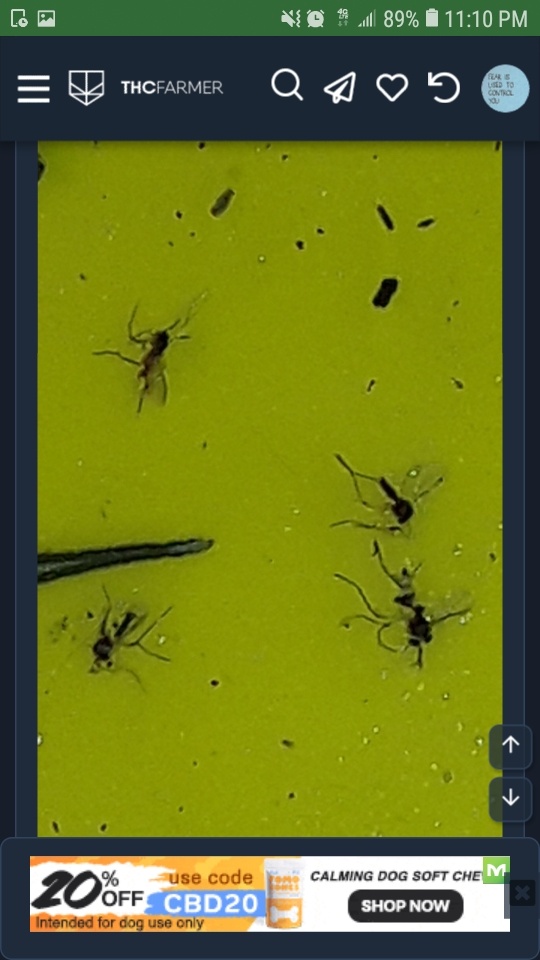Image resolution: width=540 pixels, height=960 pixels.
Task: Tap the circular arrow history icon
Action: pyautogui.click(x=444, y=88)
